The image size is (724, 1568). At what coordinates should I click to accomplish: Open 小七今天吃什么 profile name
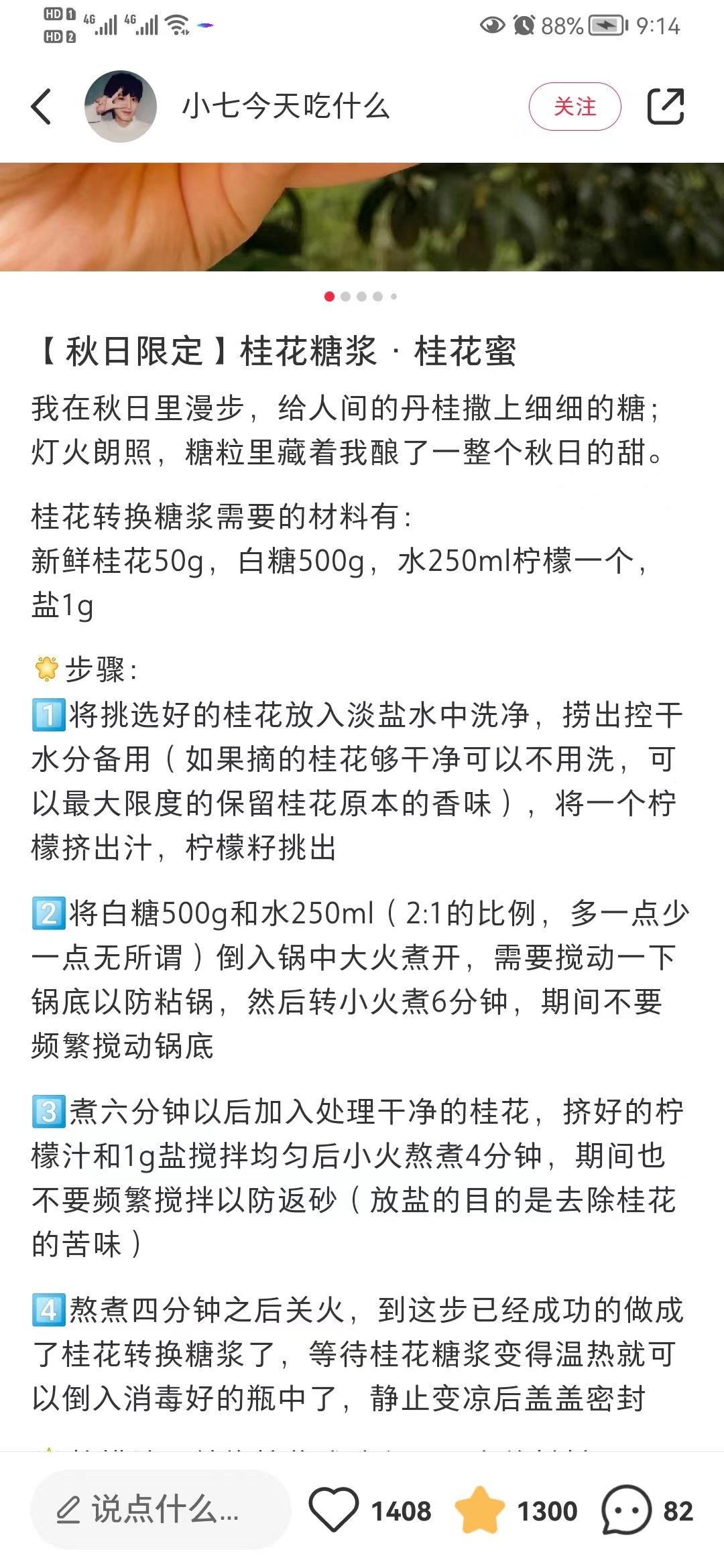coord(286,107)
